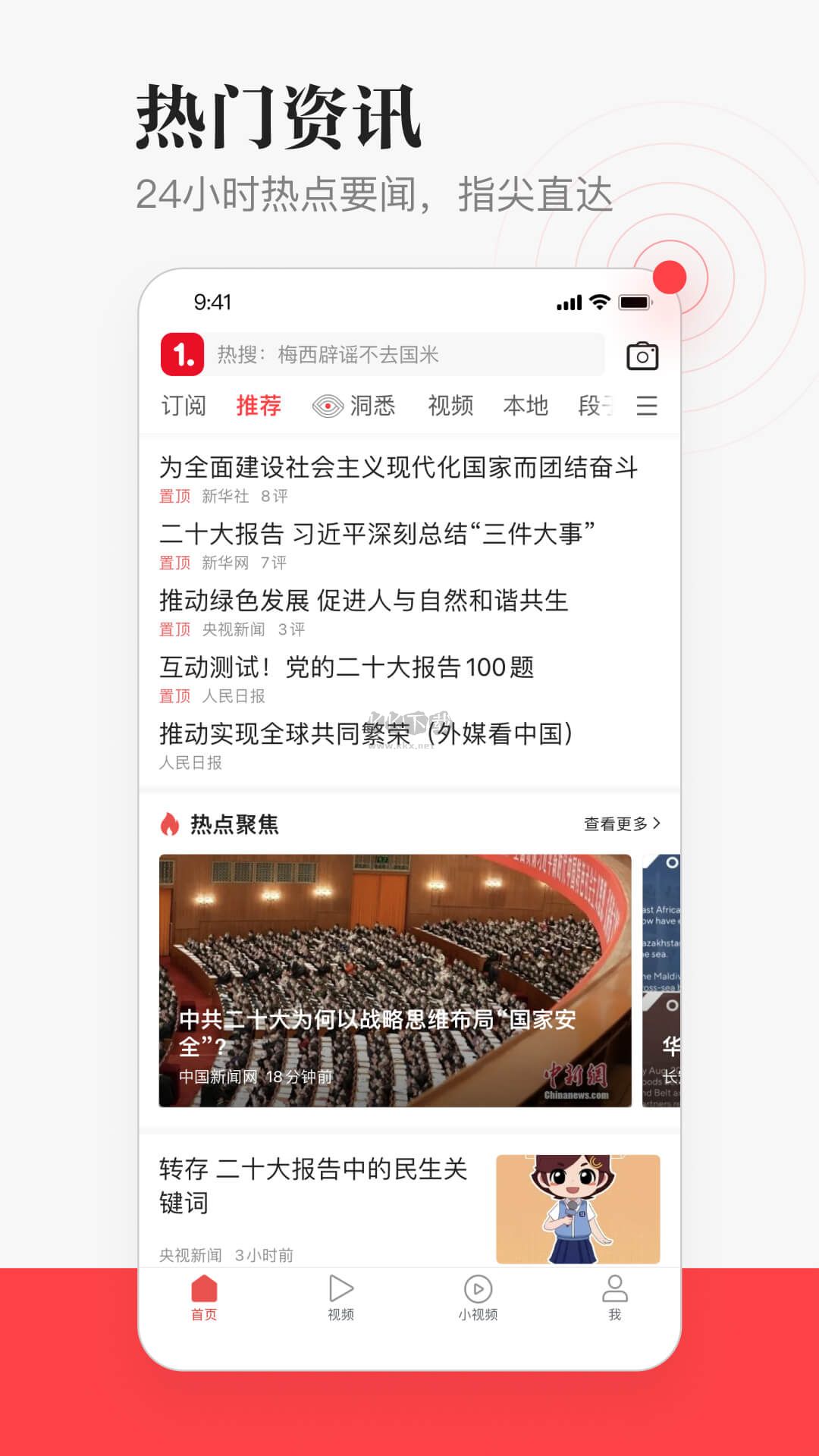The image size is (819, 1456).
Task: Click the flame icon beside 热点聚焦
Action: 170,823
